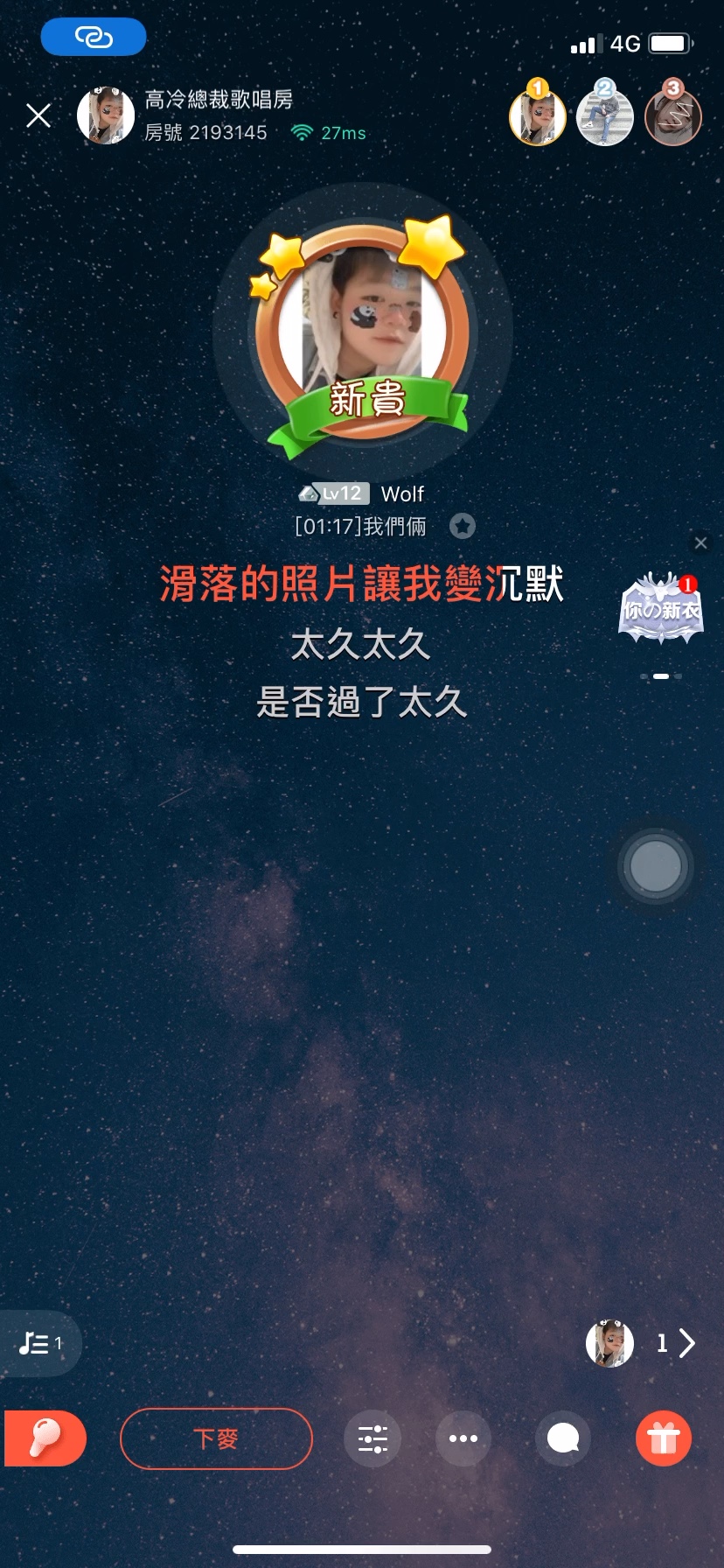View the rank 1 audience member
This screenshot has width=724, height=1568.
pyautogui.click(x=537, y=117)
